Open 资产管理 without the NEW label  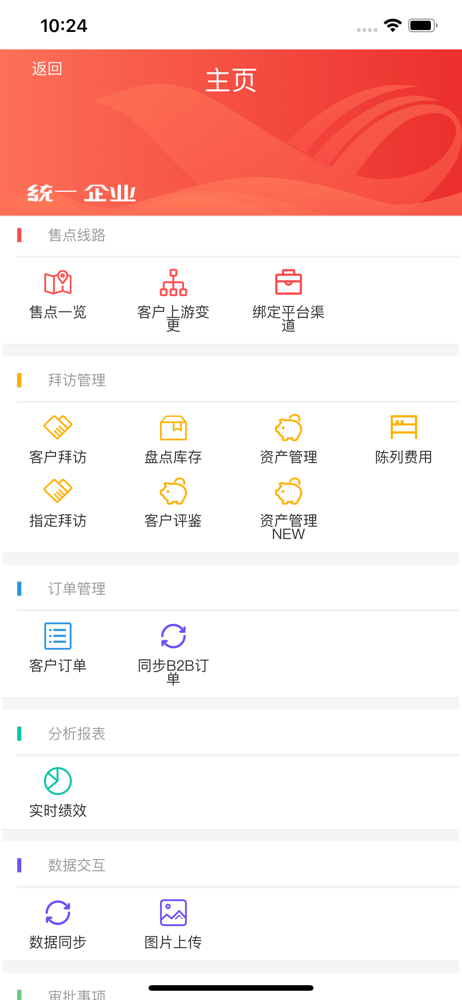pyautogui.click(x=288, y=439)
